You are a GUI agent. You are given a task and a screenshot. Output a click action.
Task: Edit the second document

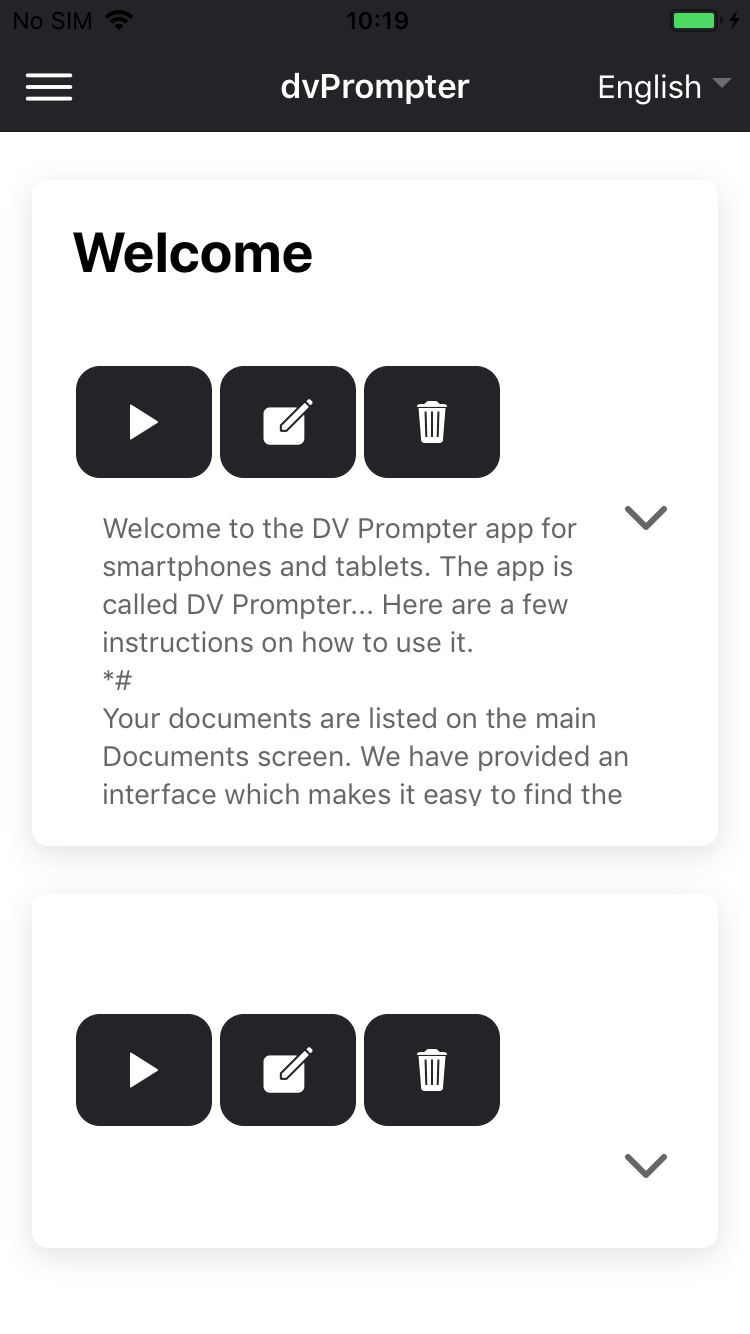pyautogui.click(x=287, y=1069)
